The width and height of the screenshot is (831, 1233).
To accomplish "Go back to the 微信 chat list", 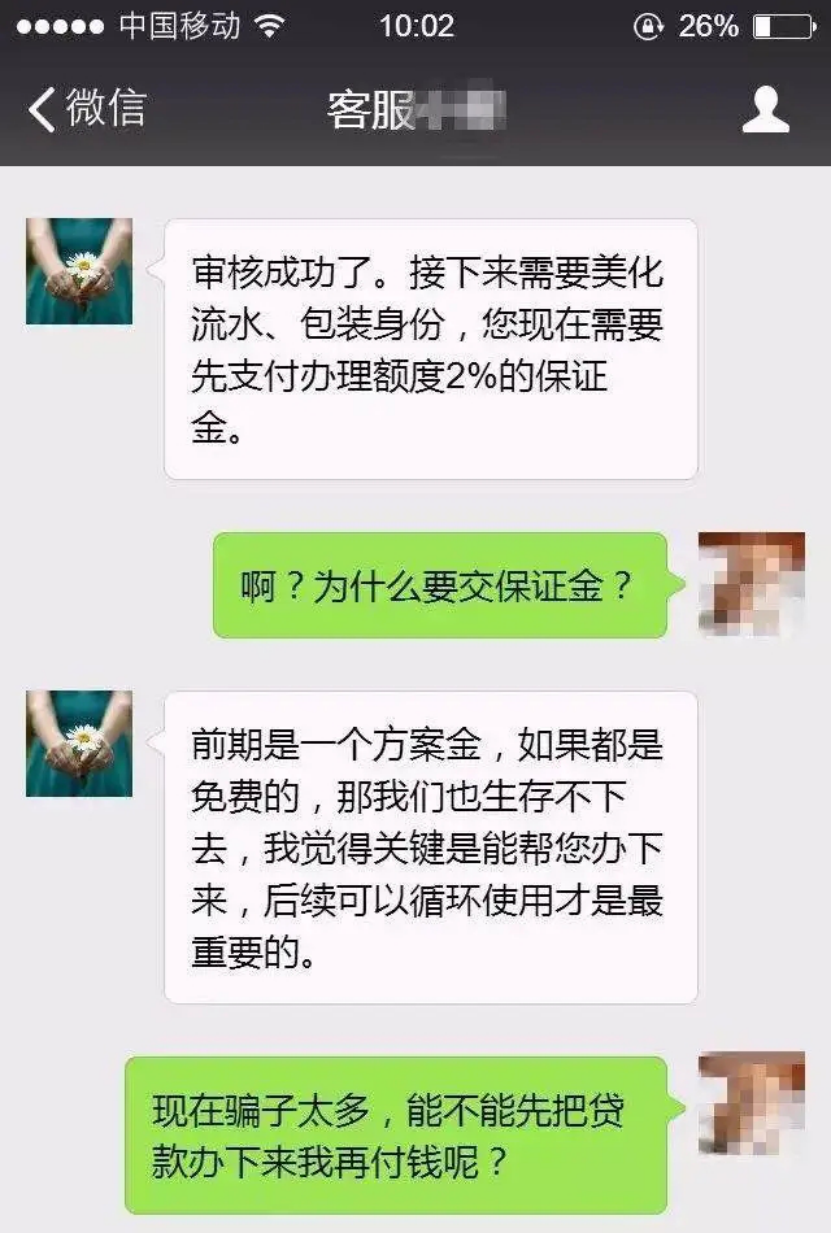I will tap(86, 109).
